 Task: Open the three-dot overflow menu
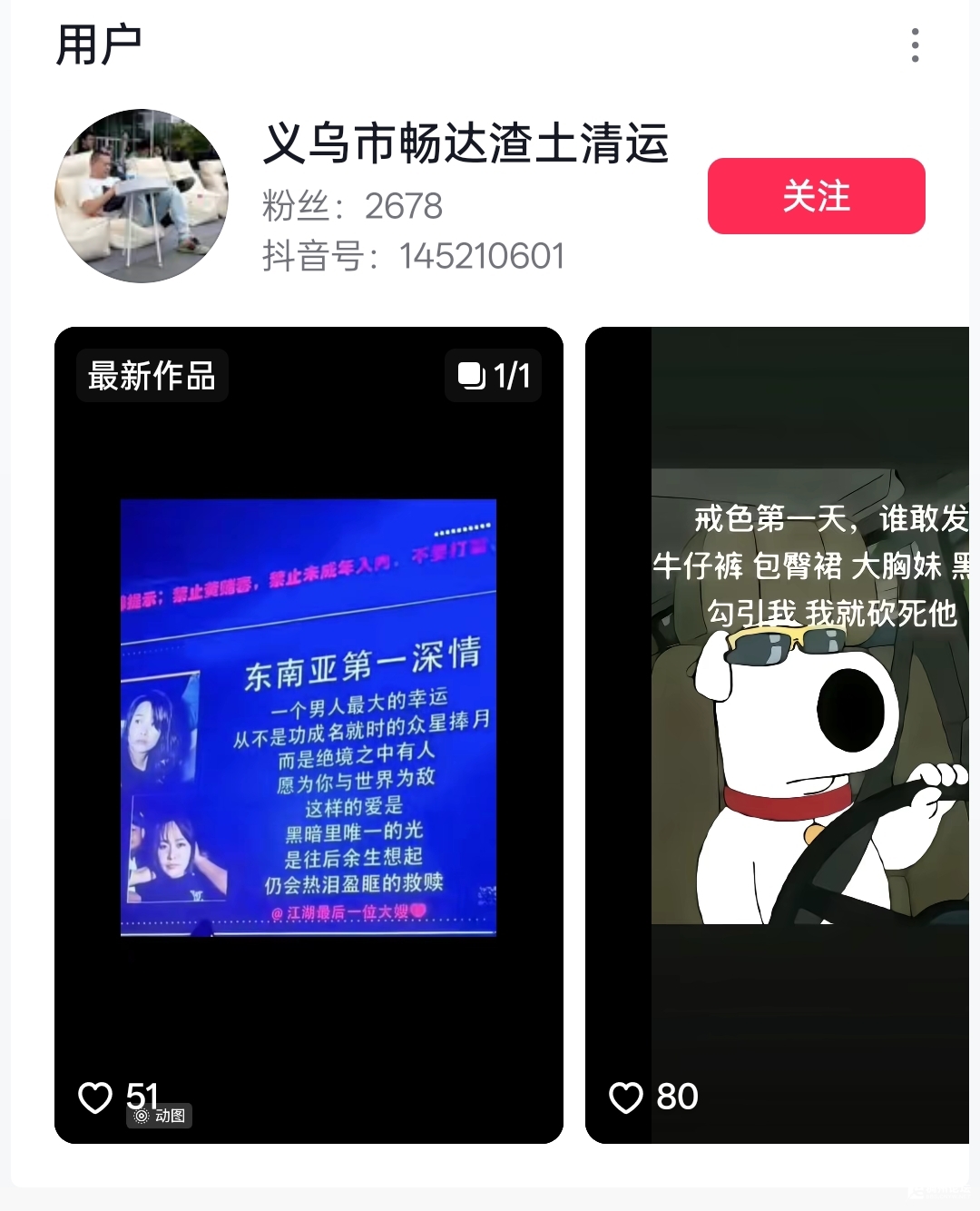[915, 45]
